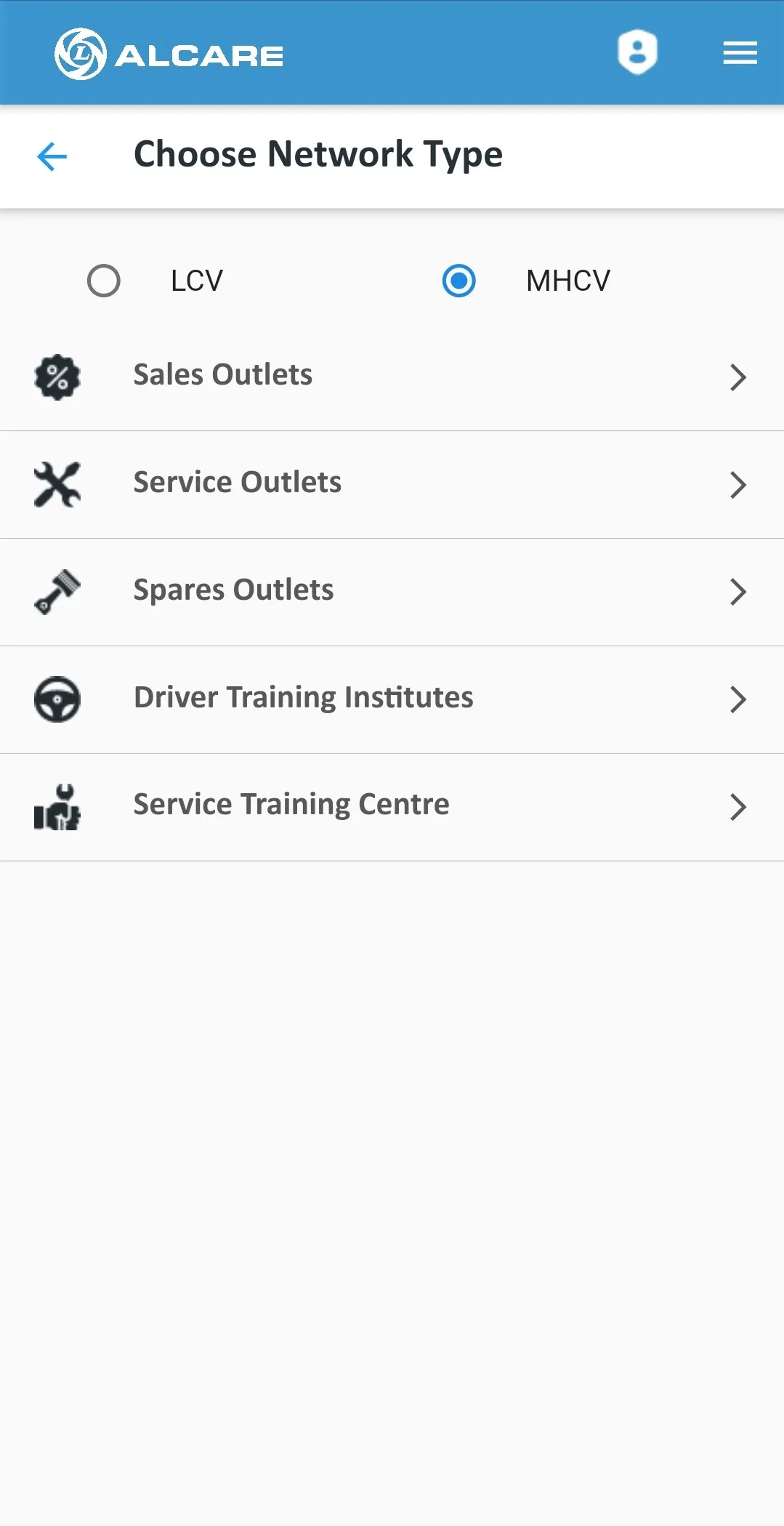Viewport: 784px width, 1526px height.
Task: Click the ALCARE logo
Action: pyautogui.click(x=169, y=52)
